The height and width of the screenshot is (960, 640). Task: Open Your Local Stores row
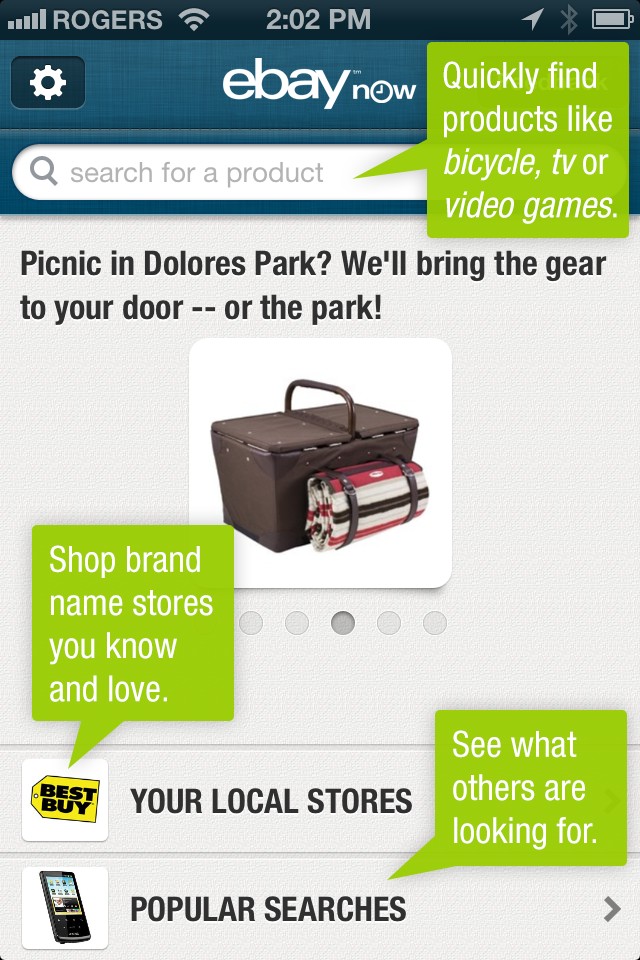point(270,800)
